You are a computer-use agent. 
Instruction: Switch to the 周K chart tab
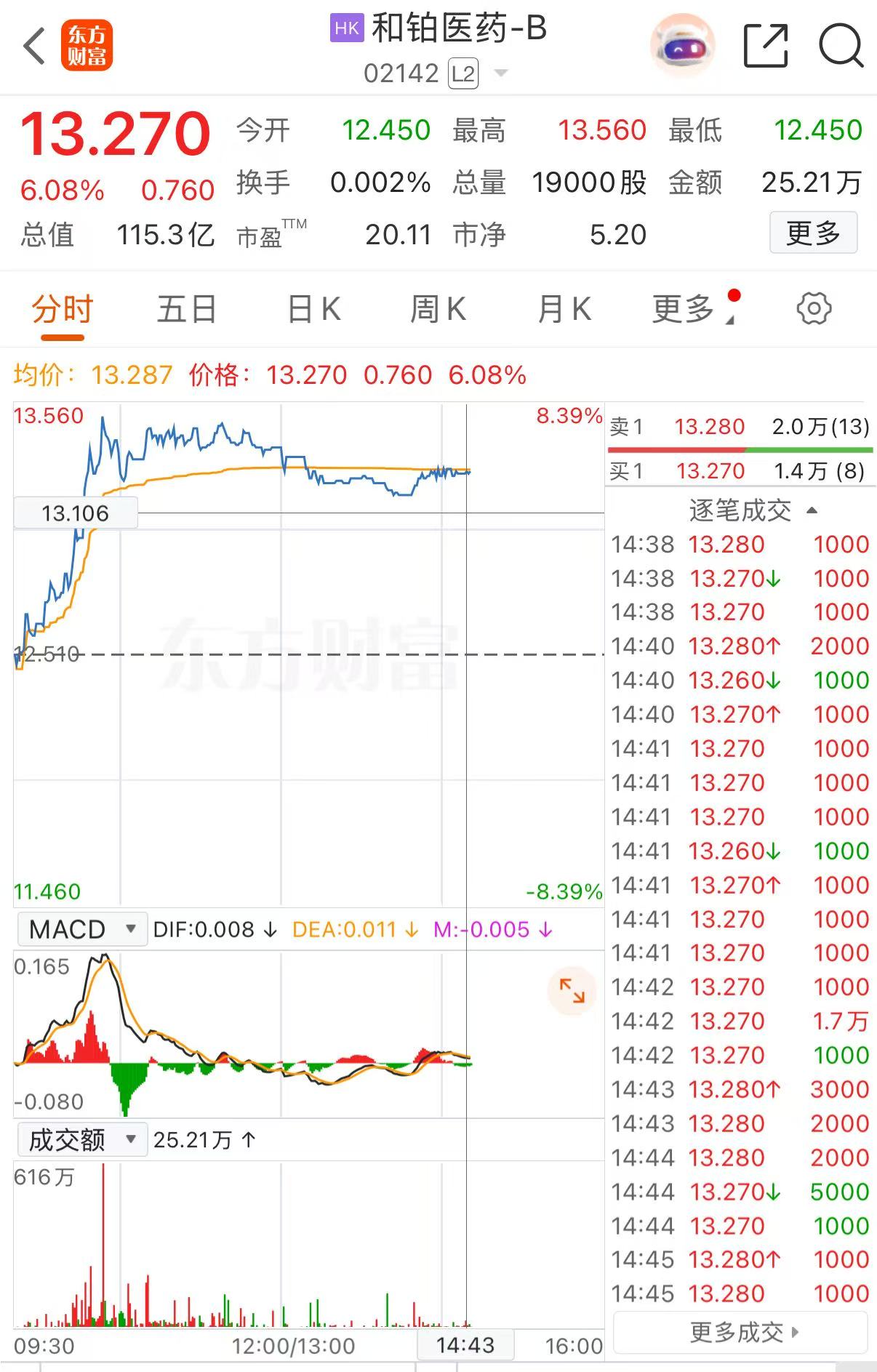(x=438, y=310)
